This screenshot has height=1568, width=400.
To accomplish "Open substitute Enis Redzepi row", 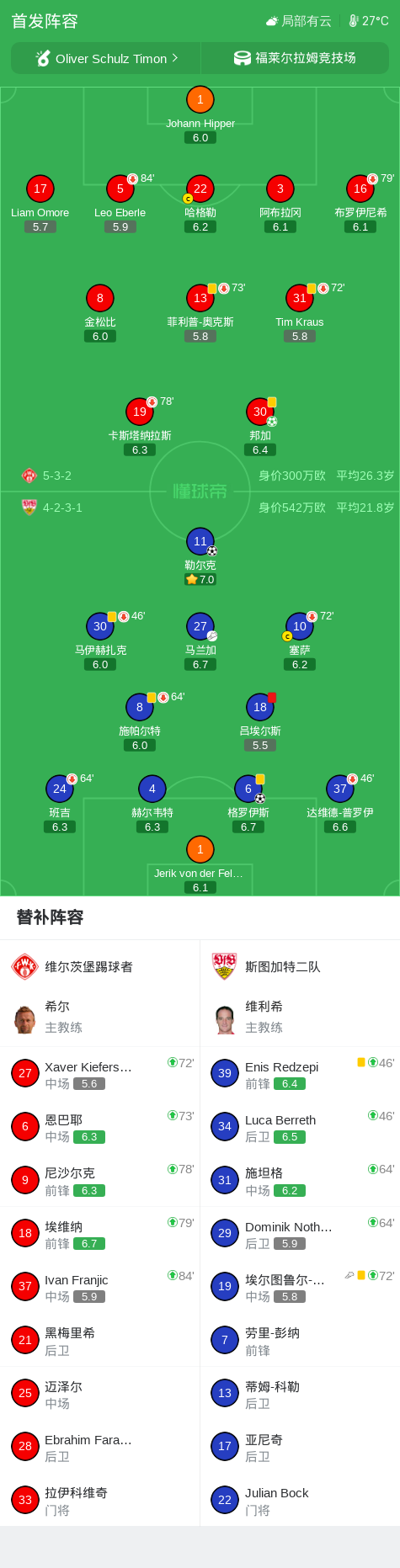I will point(300,1074).
